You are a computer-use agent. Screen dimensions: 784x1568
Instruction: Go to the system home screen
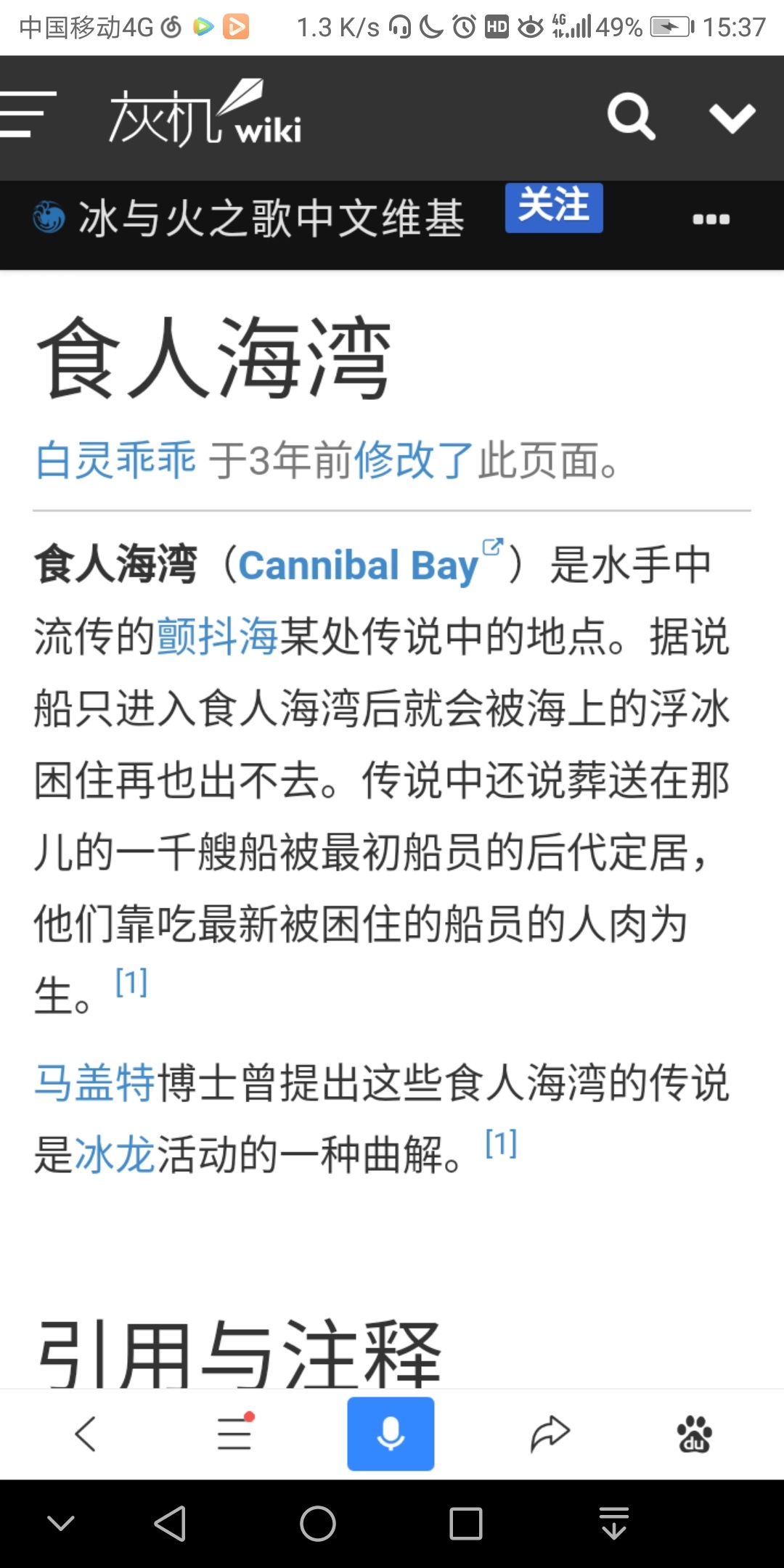coord(318,1523)
